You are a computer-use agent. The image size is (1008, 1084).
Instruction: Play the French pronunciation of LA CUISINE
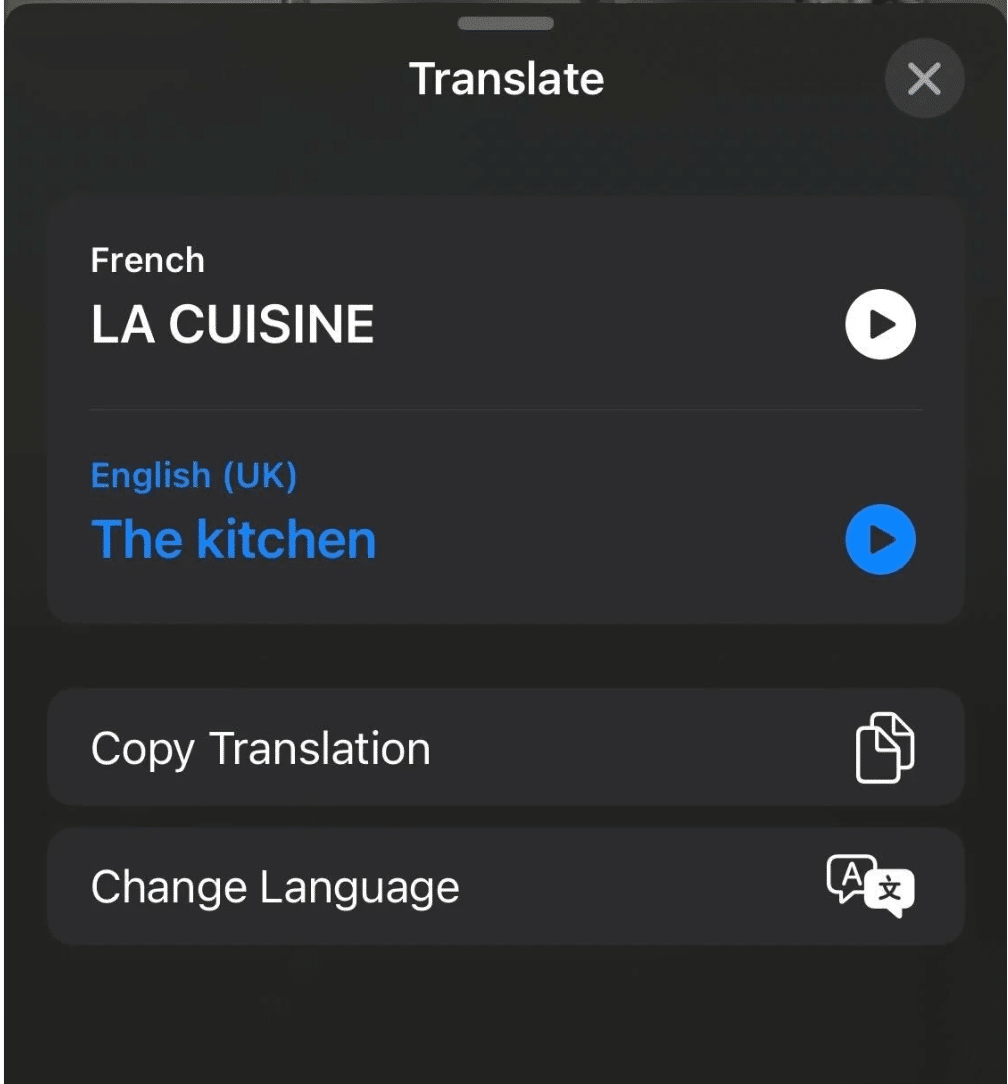[879, 321]
